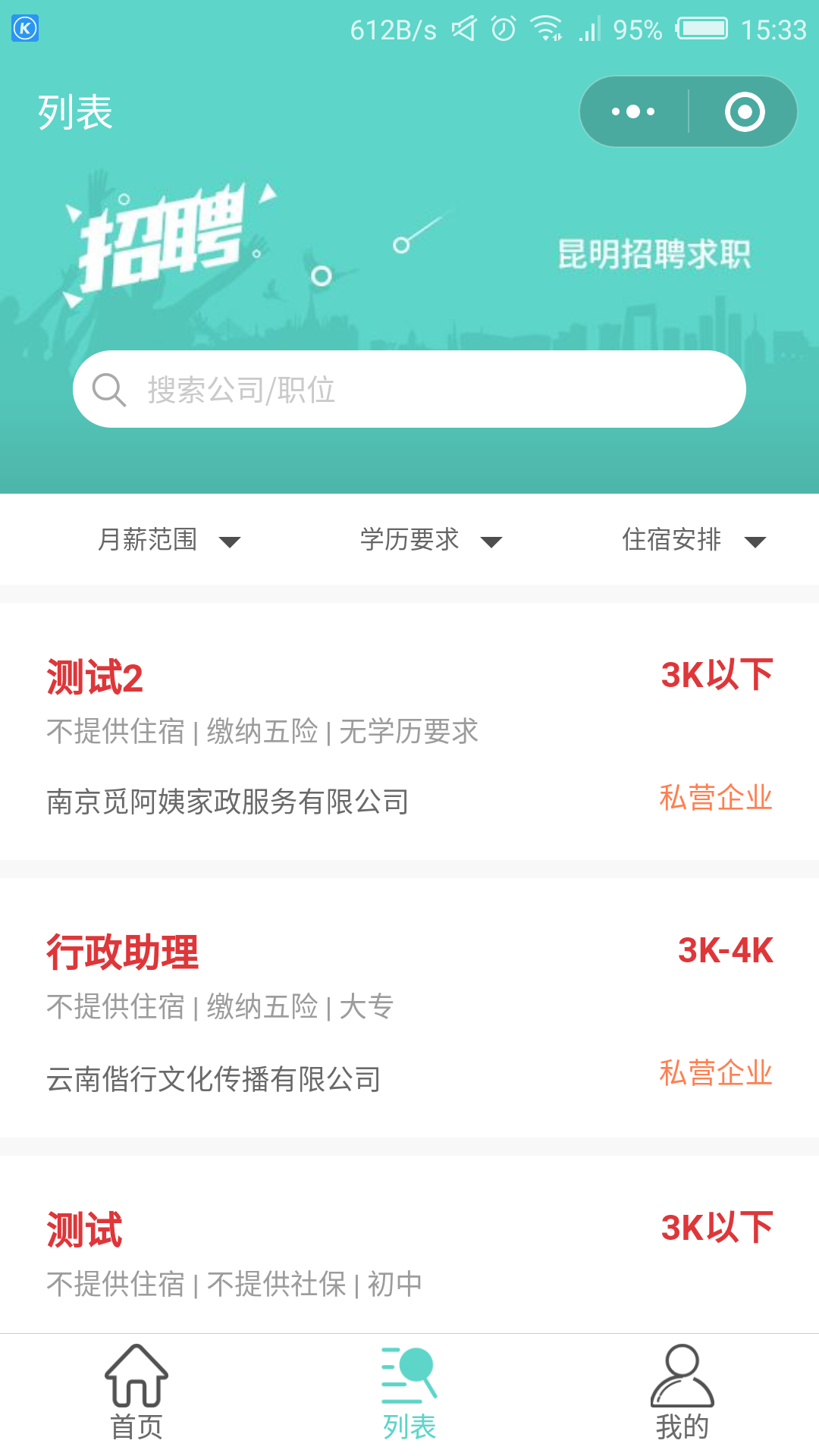Expand the 学历要求 filter dropdown
The height and width of the screenshot is (1456, 819).
[431, 540]
